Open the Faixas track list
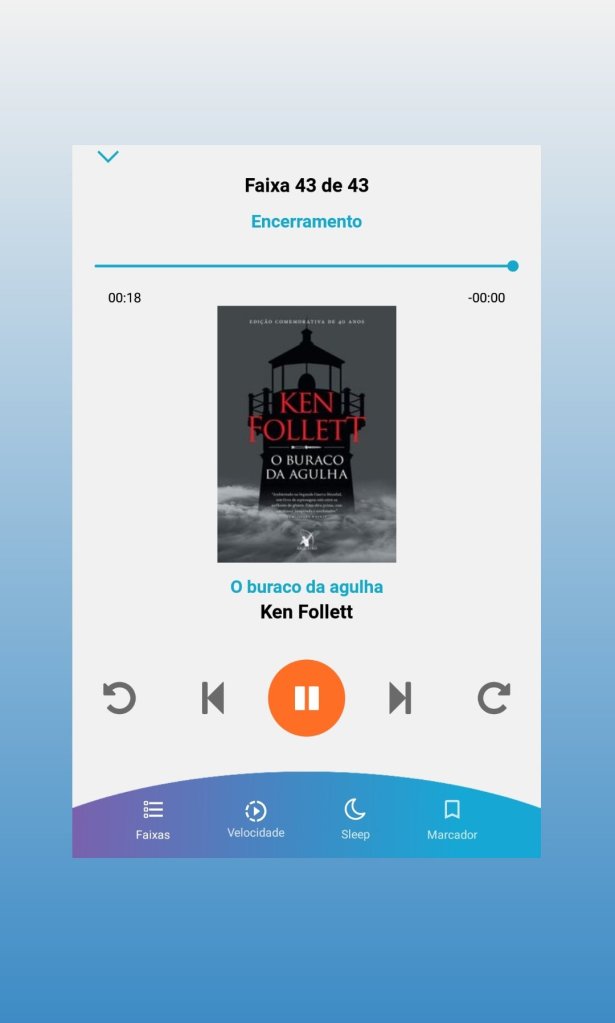 153,819
